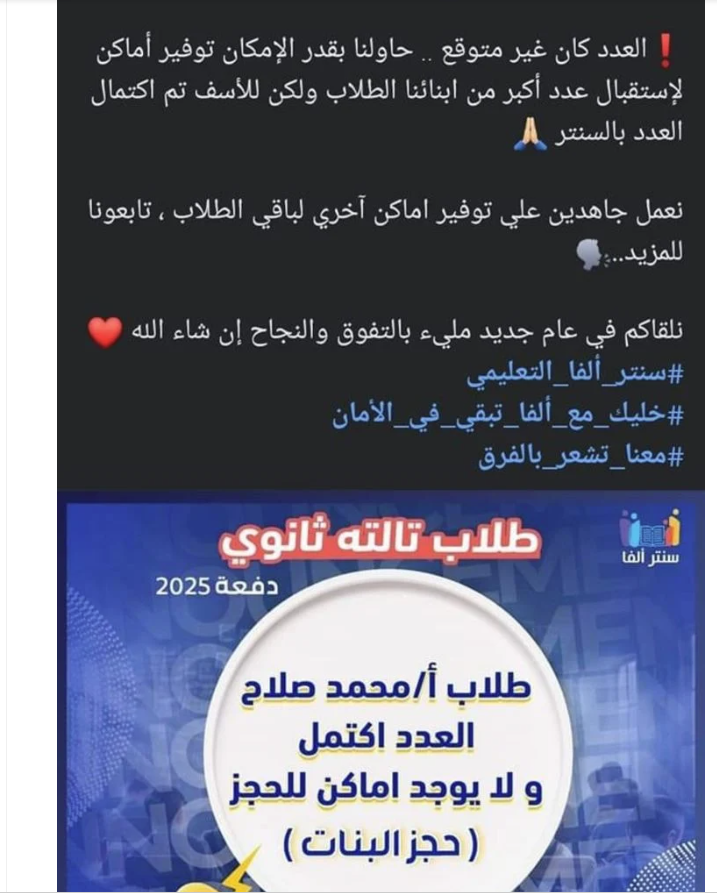Open the post's attached announcement image

[x=385, y=690]
